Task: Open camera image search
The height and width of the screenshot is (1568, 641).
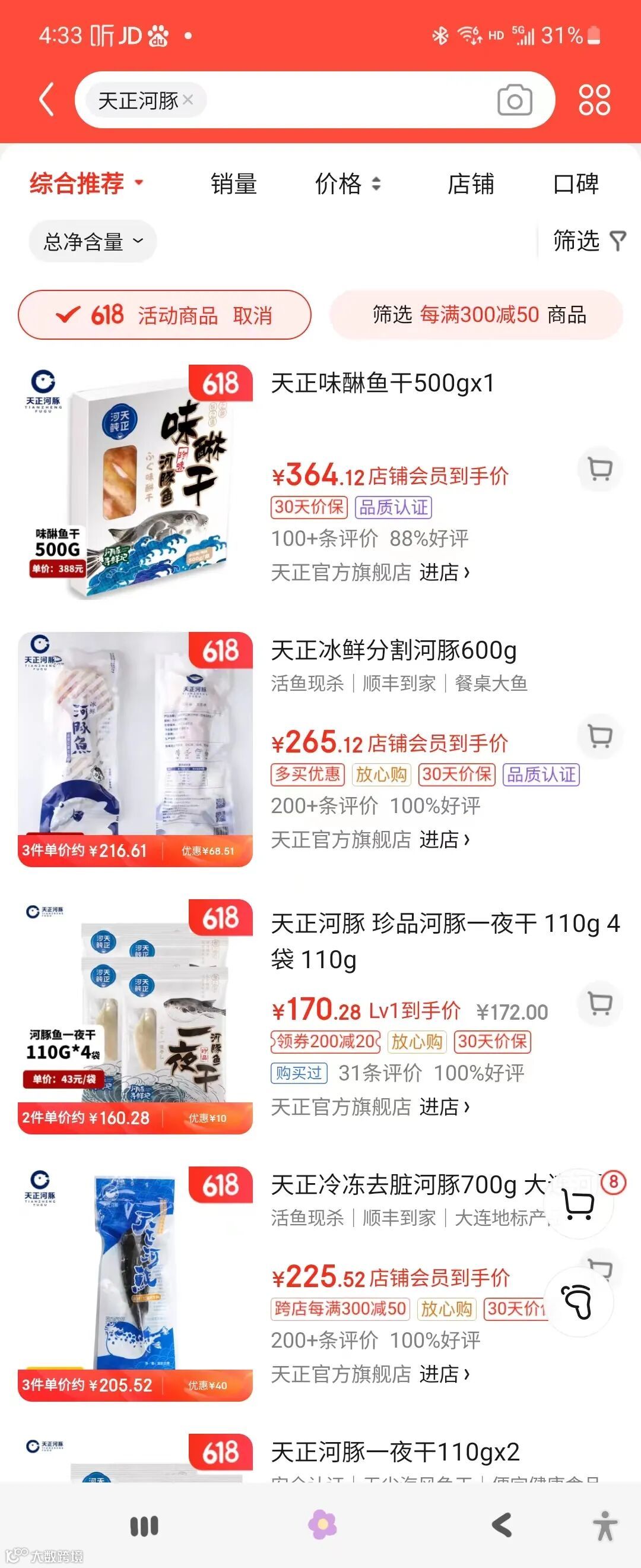Action: pos(515,100)
